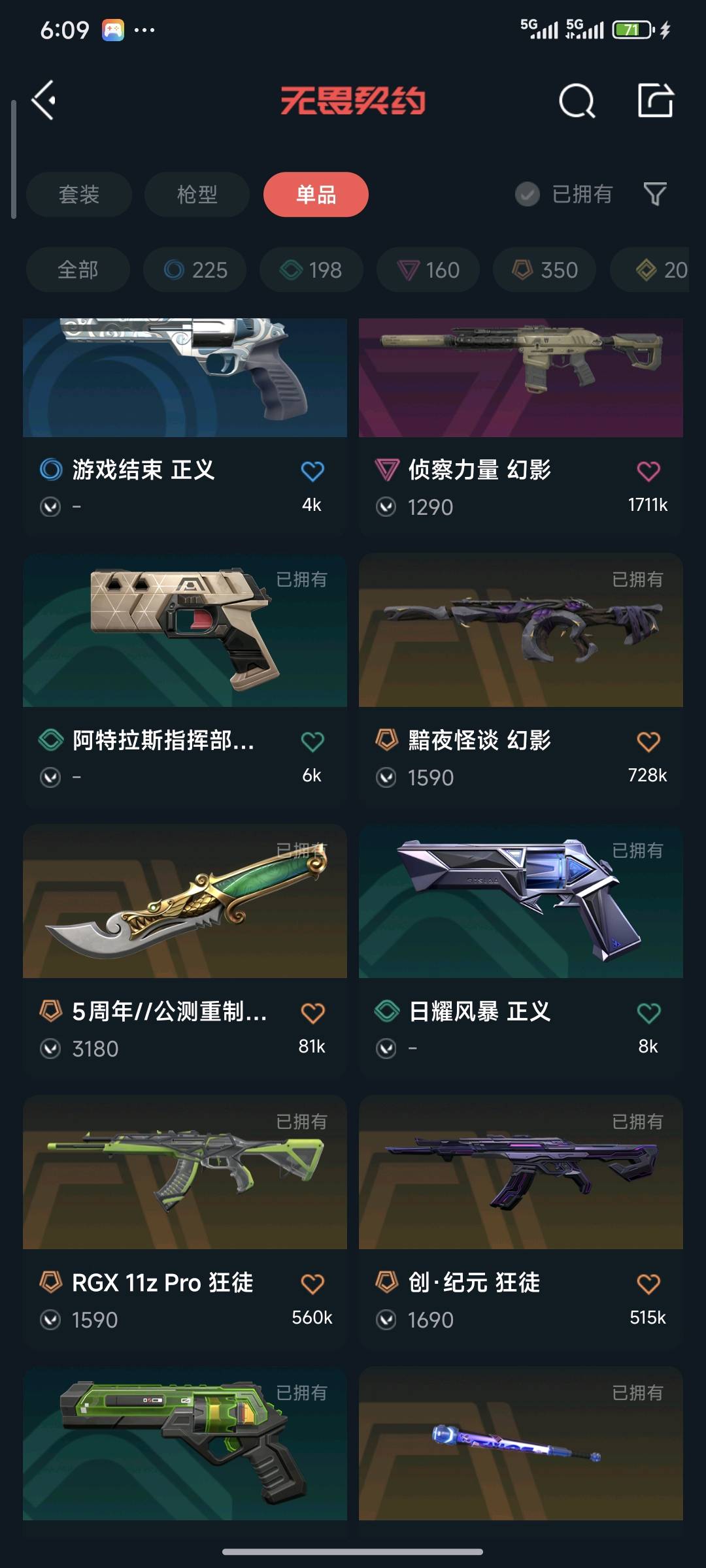
Task: Like the 日耀风暴 正义 skin
Action: tap(648, 1013)
